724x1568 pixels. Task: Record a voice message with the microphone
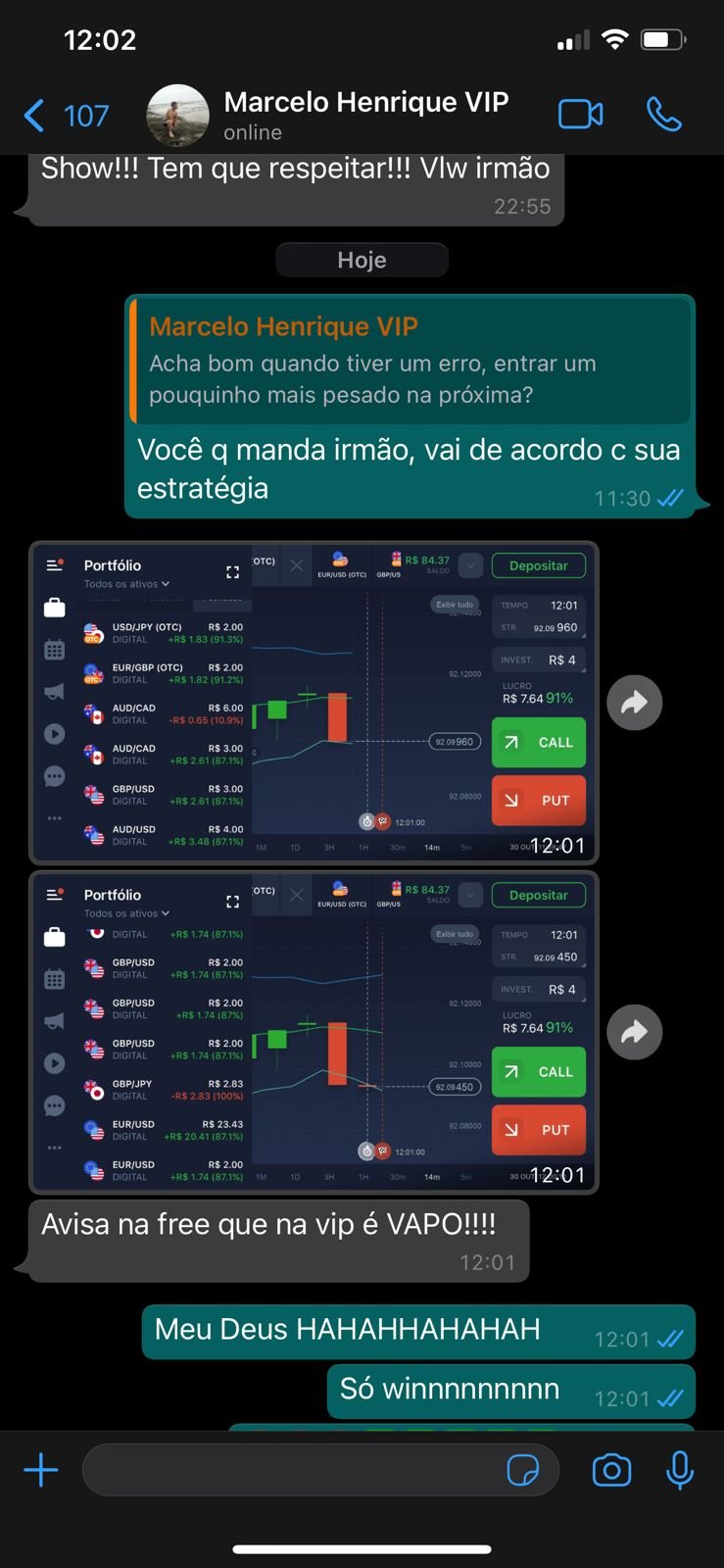[679, 1470]
